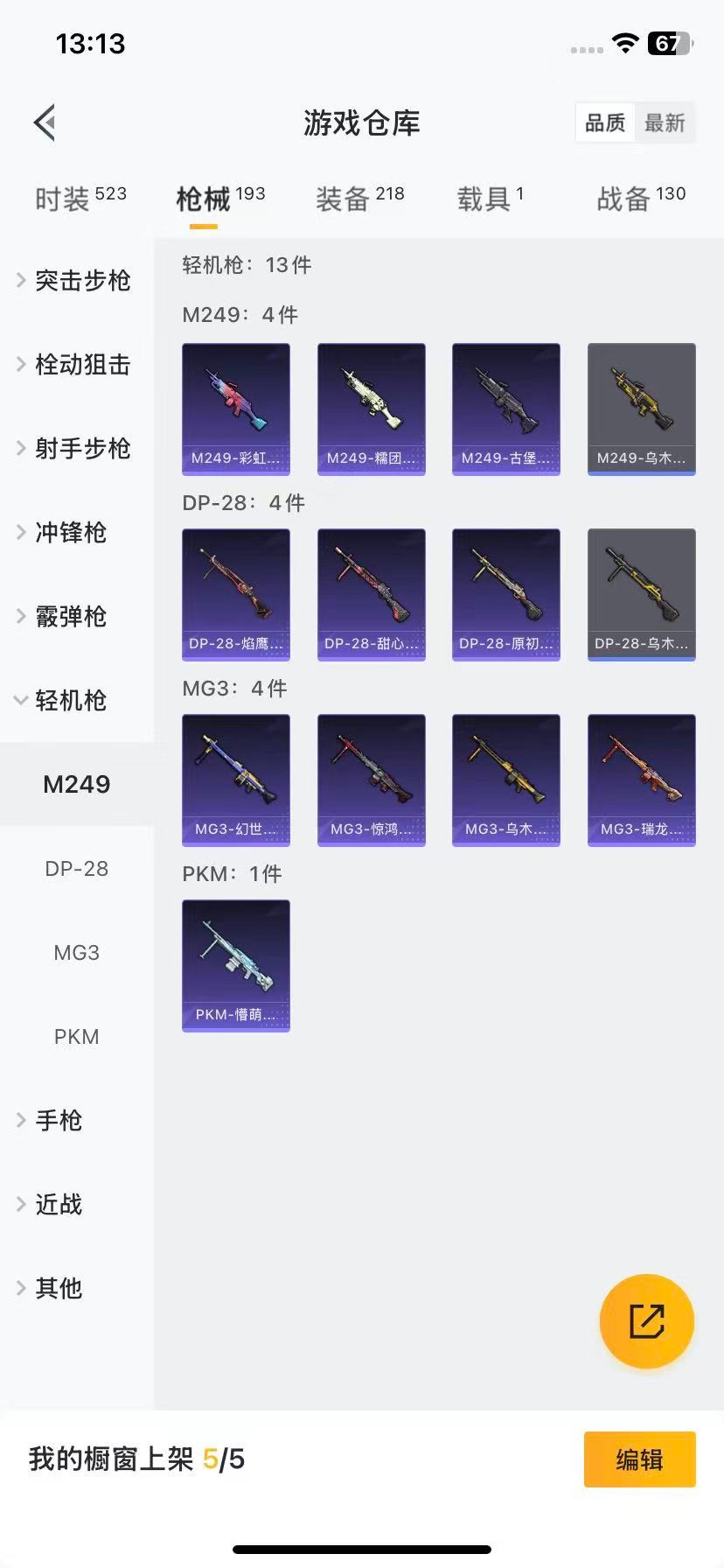Sort warehouse by 最新
The width and height of the screenshot is (724, 1568).
coord(665,122)
